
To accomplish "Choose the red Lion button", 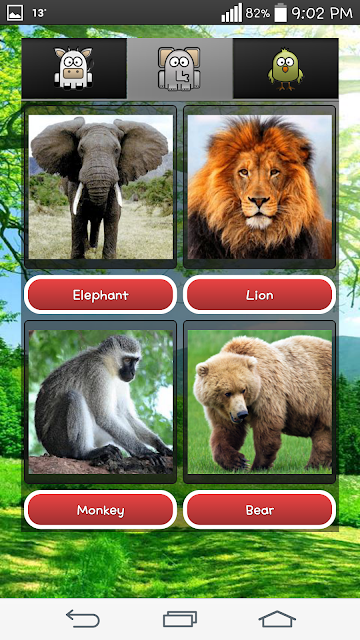I will [x=260, y=295].
